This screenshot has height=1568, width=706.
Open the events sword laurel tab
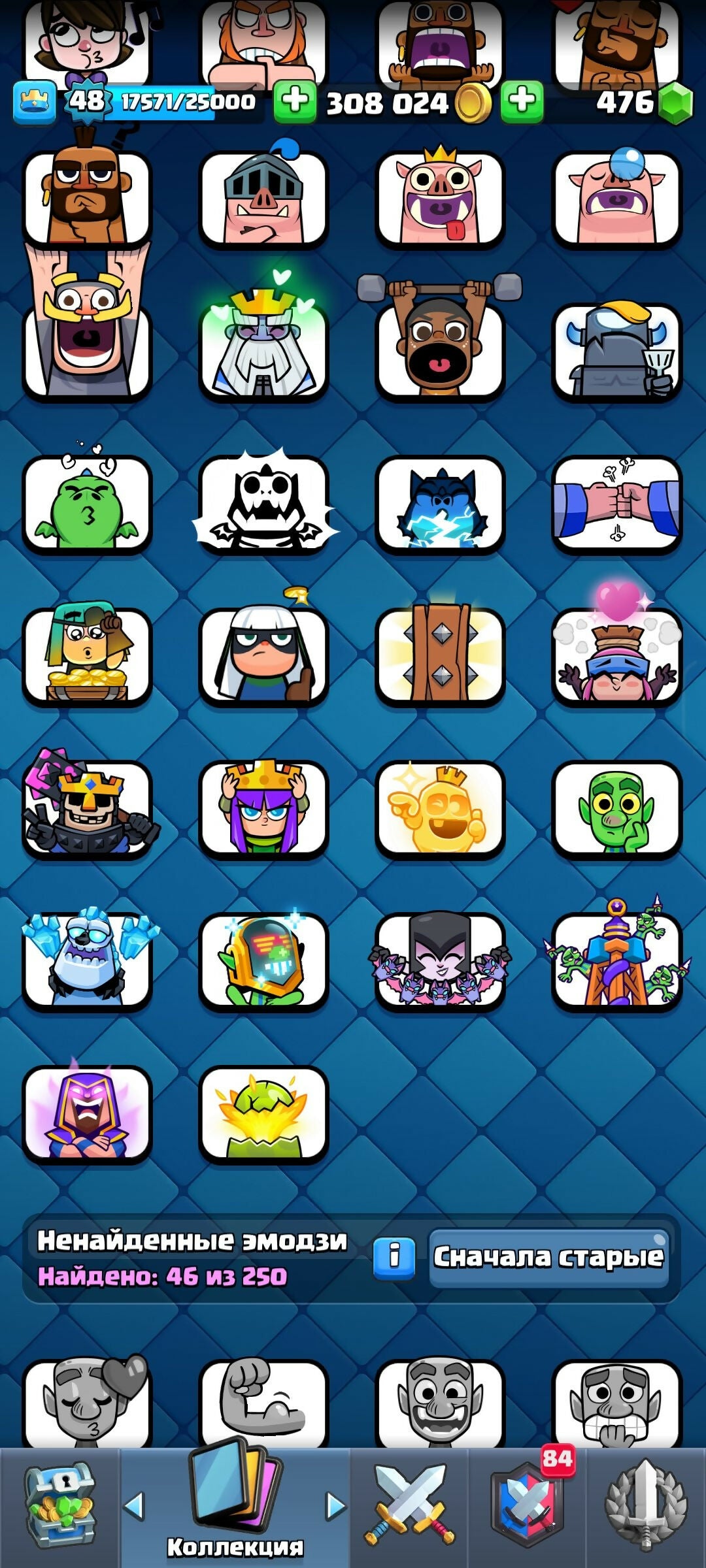tap(646, 1507)
